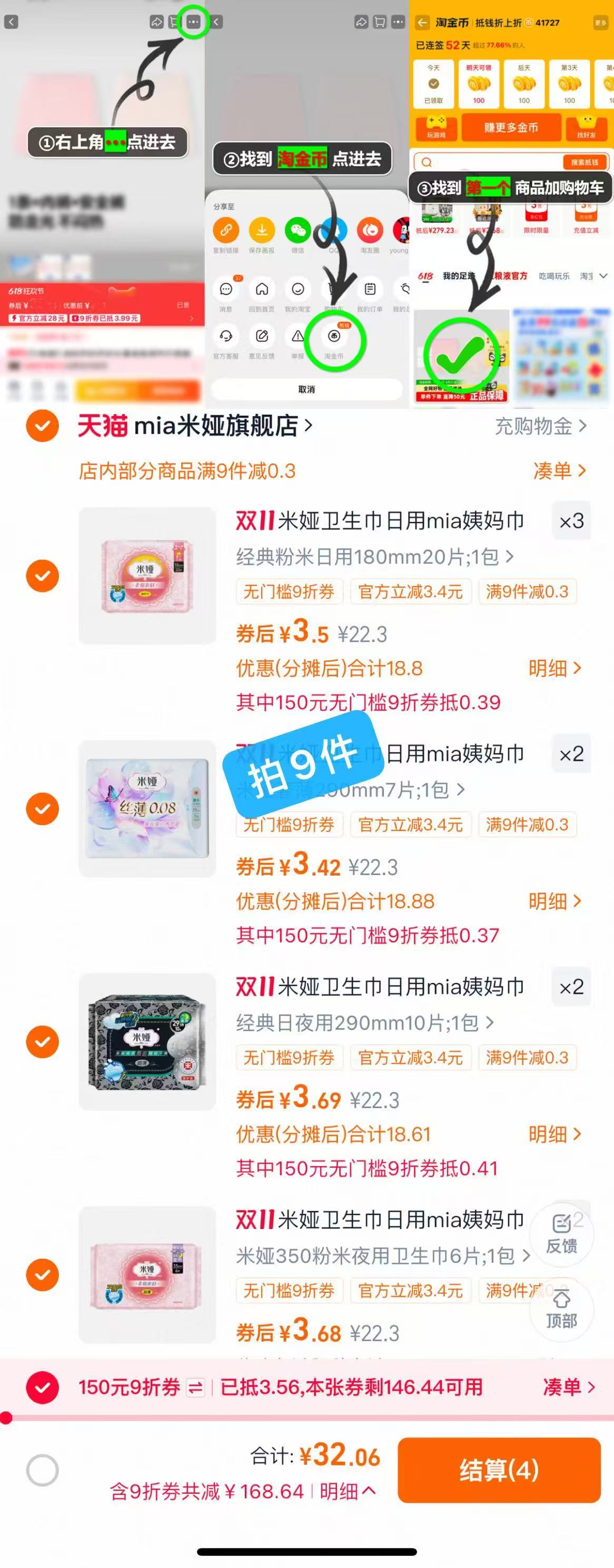Open 淘友圈 from the share sheet
The image size is (614, 1568).
pyautogui.click(x=371, y=230)
